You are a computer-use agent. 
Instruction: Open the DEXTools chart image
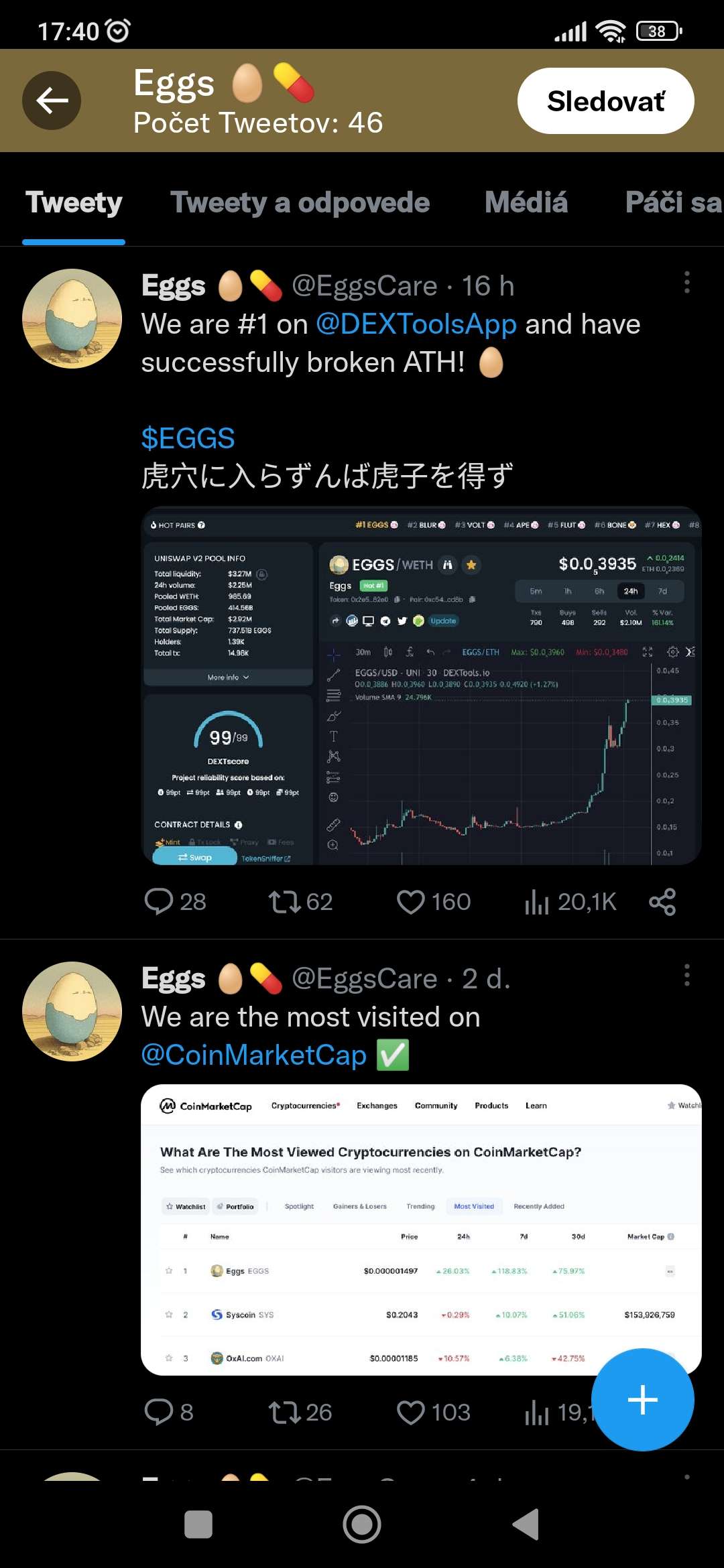421,685
